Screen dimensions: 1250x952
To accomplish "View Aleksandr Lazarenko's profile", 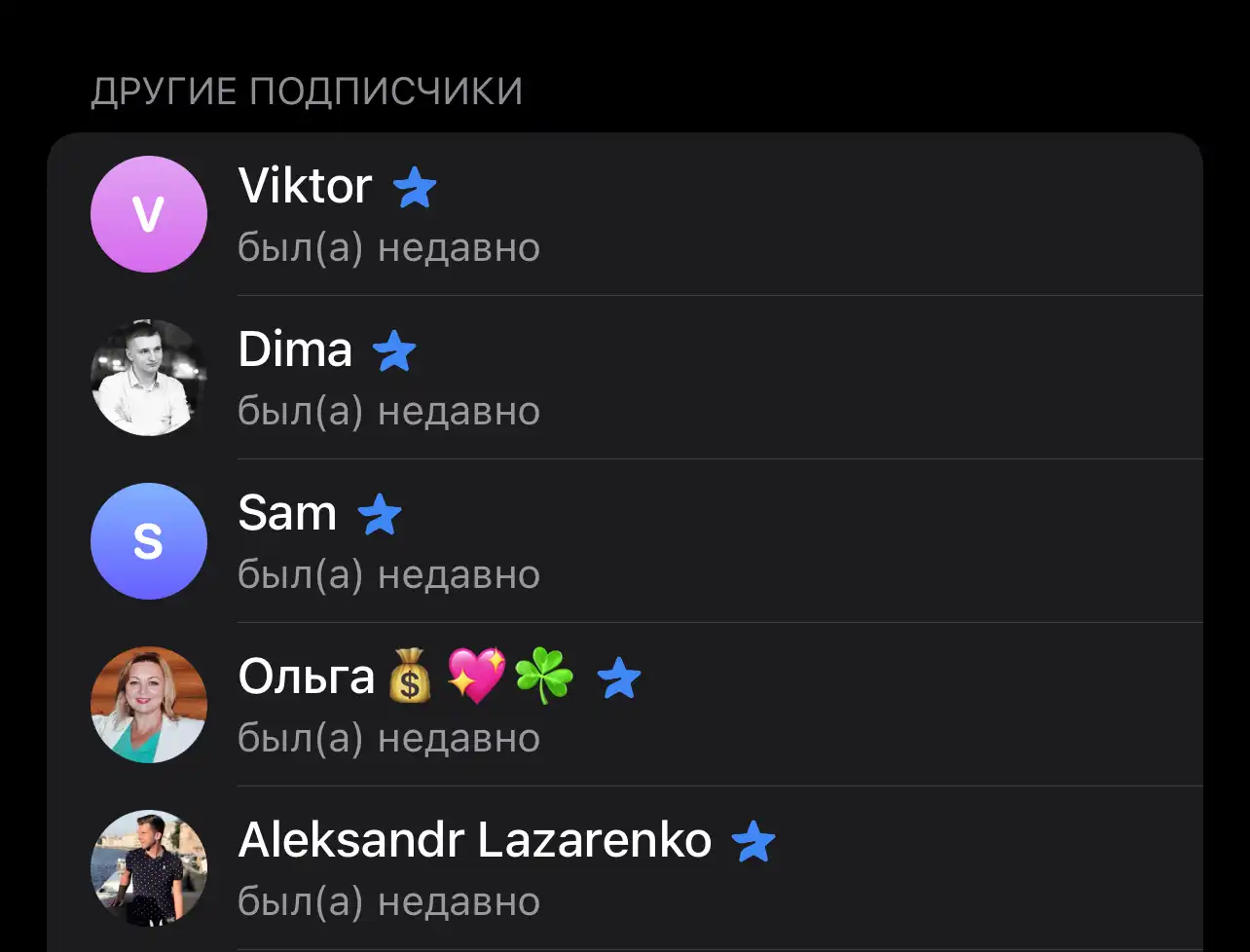I will 623,868.
